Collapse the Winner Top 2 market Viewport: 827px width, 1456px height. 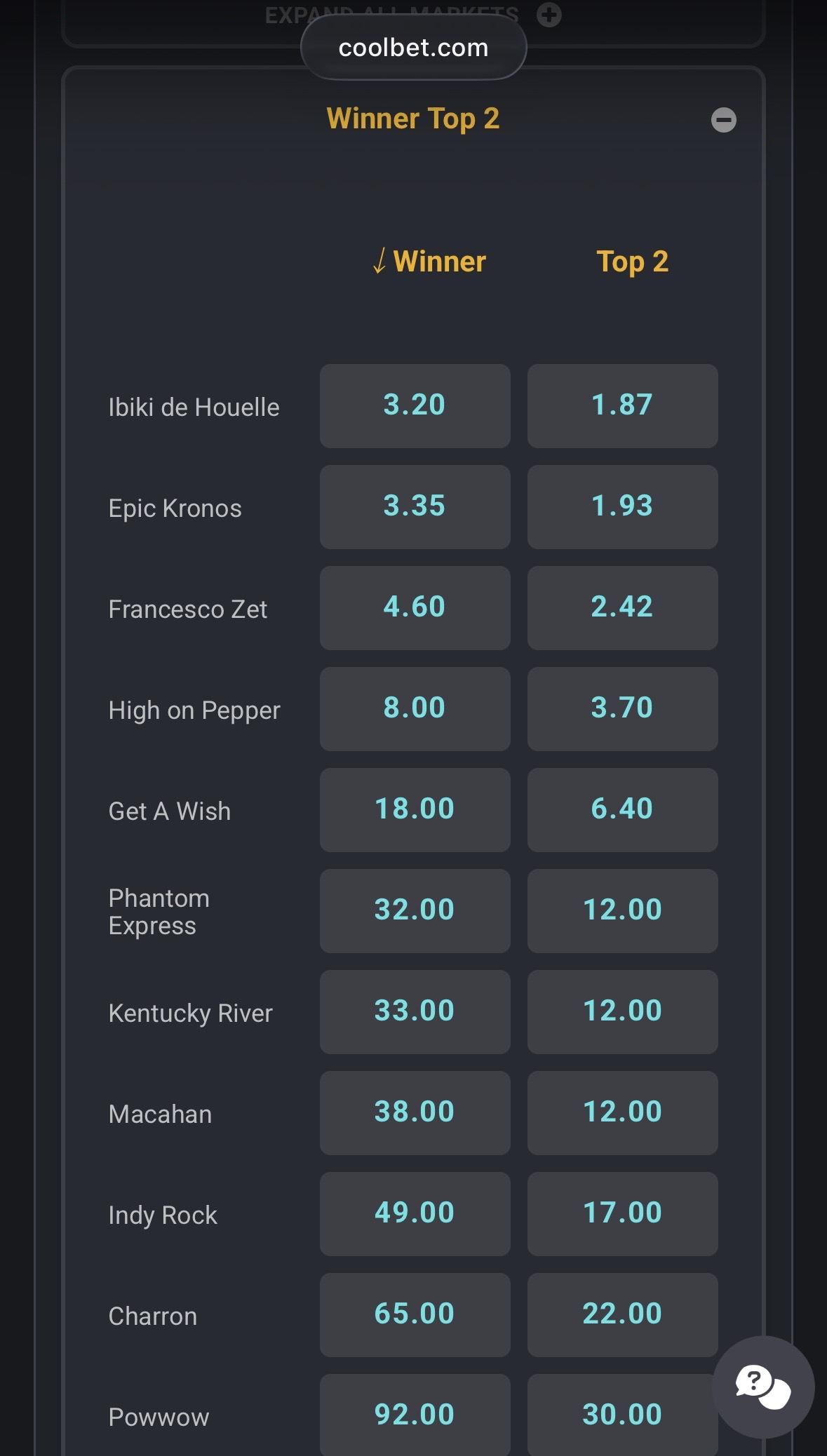pos(723,120)
